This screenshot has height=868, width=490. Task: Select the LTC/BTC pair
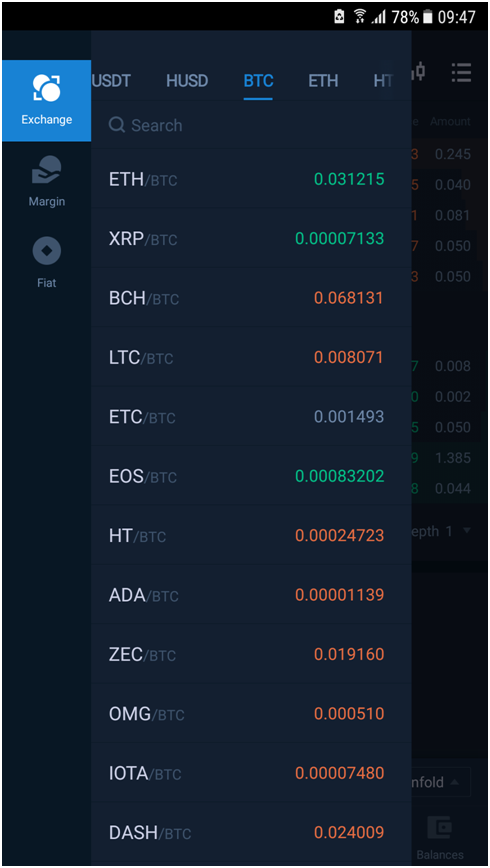click(251, 357)
